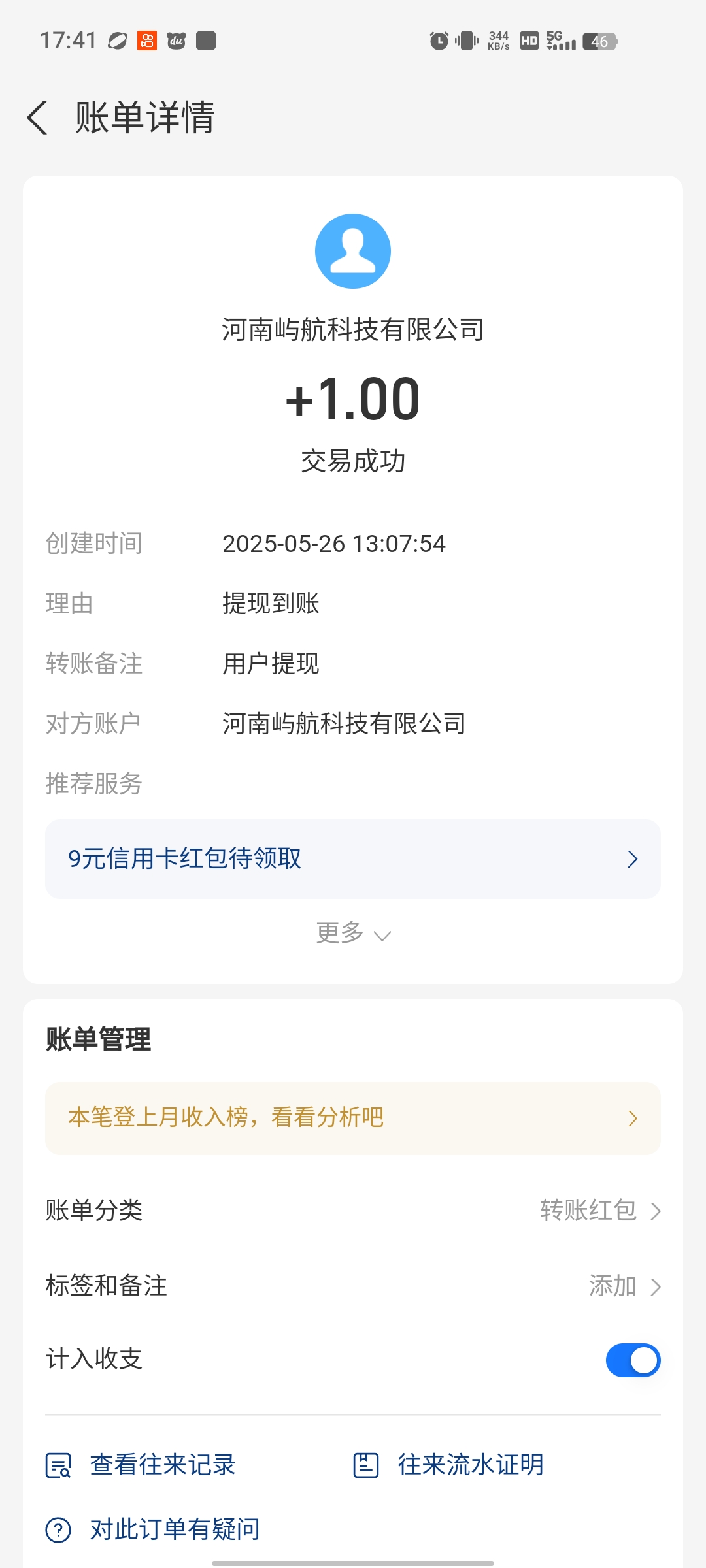The height and width of the screenshot is (1568, 706).
Task: Expand 更多 to show more details
Action: point(353,933)
